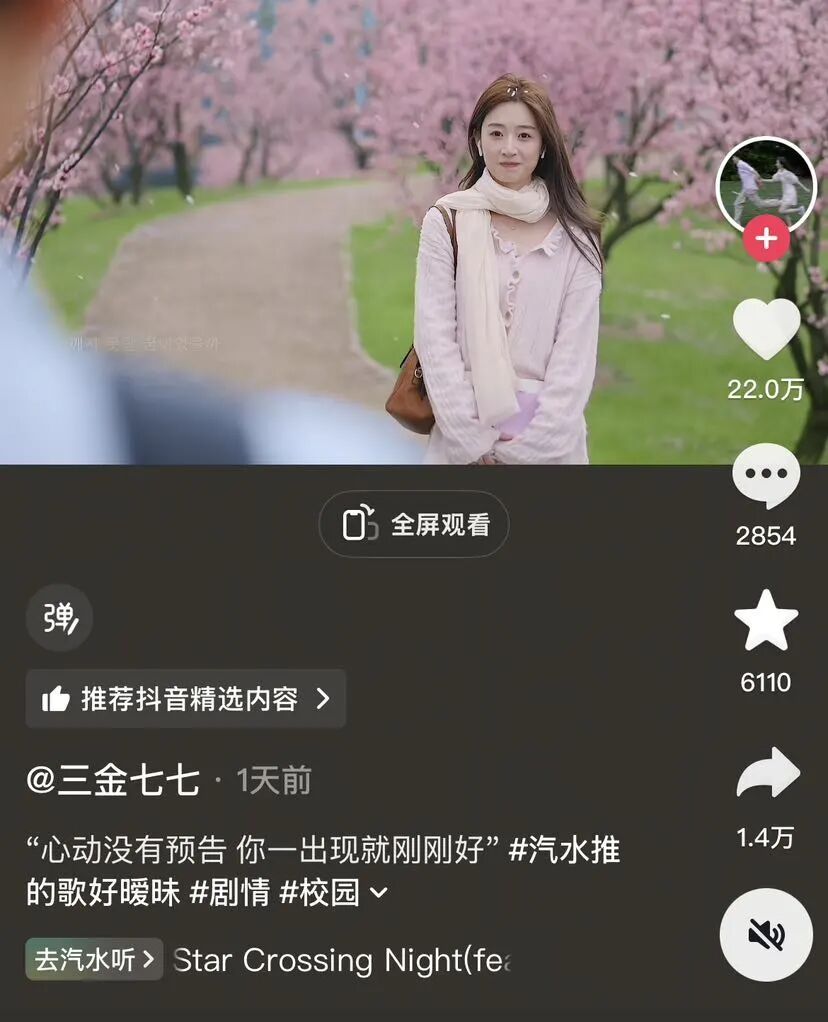Open the #校园 hashtag
Screen dimensions: 828x1022
[x=318, y=892]
